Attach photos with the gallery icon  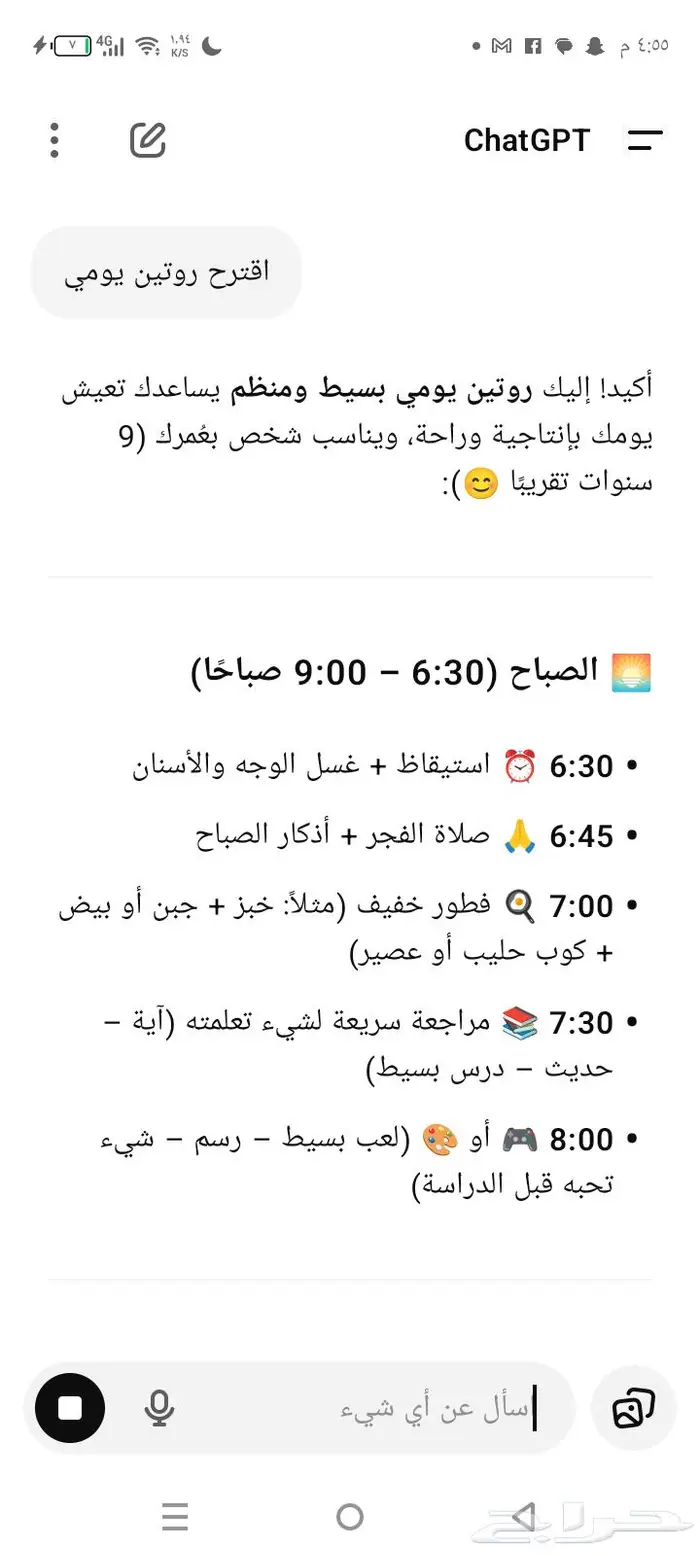click(x=634, y=1408)
